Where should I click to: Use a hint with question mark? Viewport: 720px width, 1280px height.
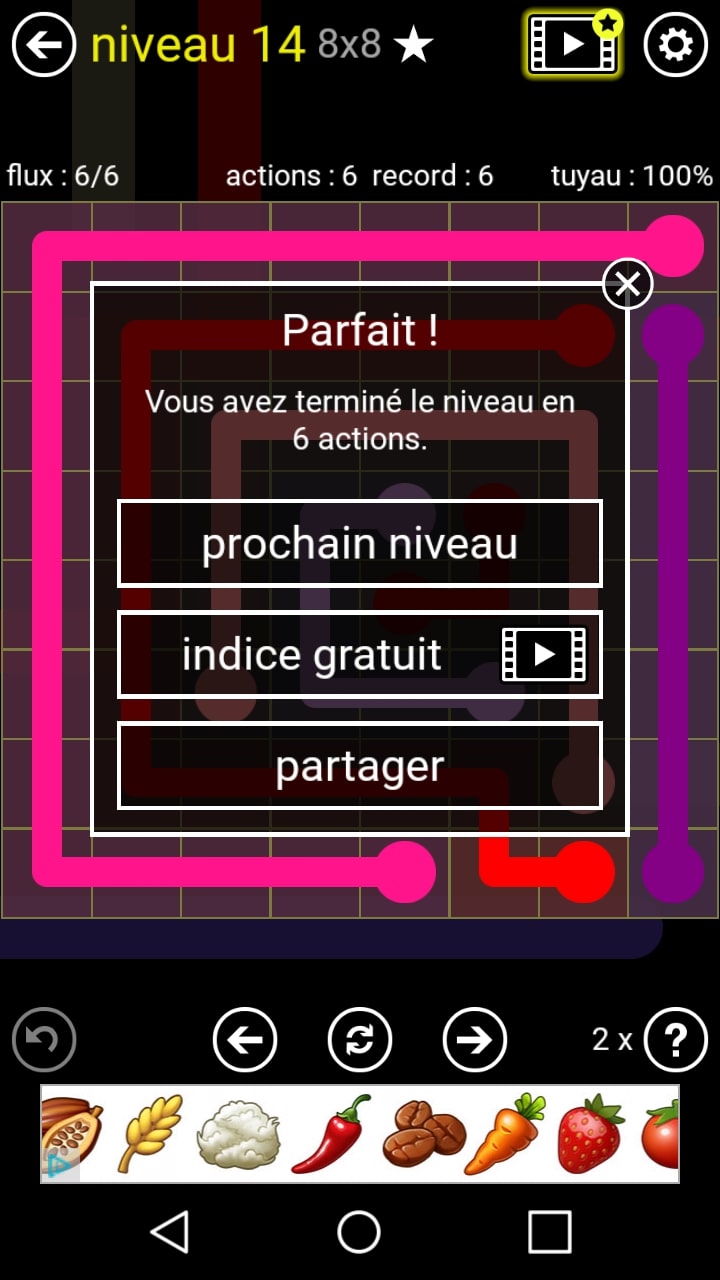[675, 1040]
